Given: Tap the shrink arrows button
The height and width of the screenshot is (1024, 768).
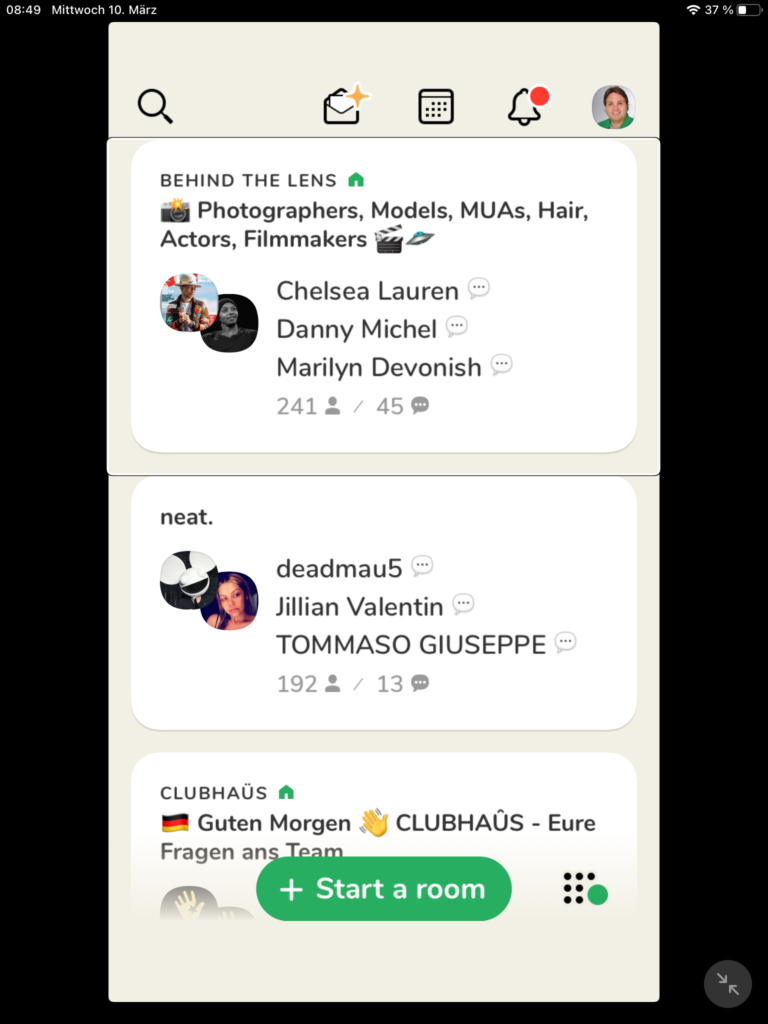Looking at the screenshot, I should click(727, 984).
